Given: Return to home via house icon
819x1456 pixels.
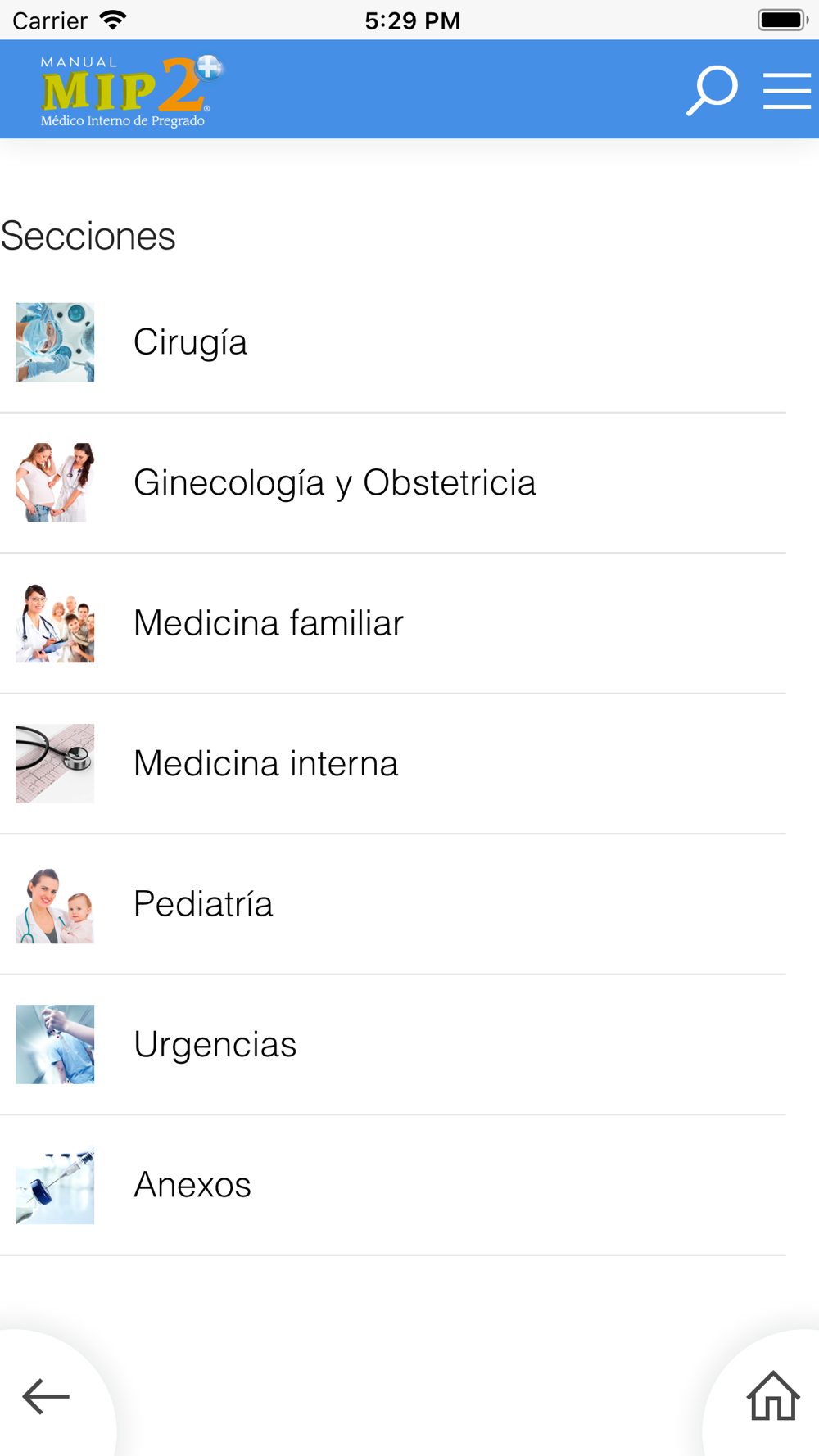Looking at the screenshot, I should (x=773, y=1396).
